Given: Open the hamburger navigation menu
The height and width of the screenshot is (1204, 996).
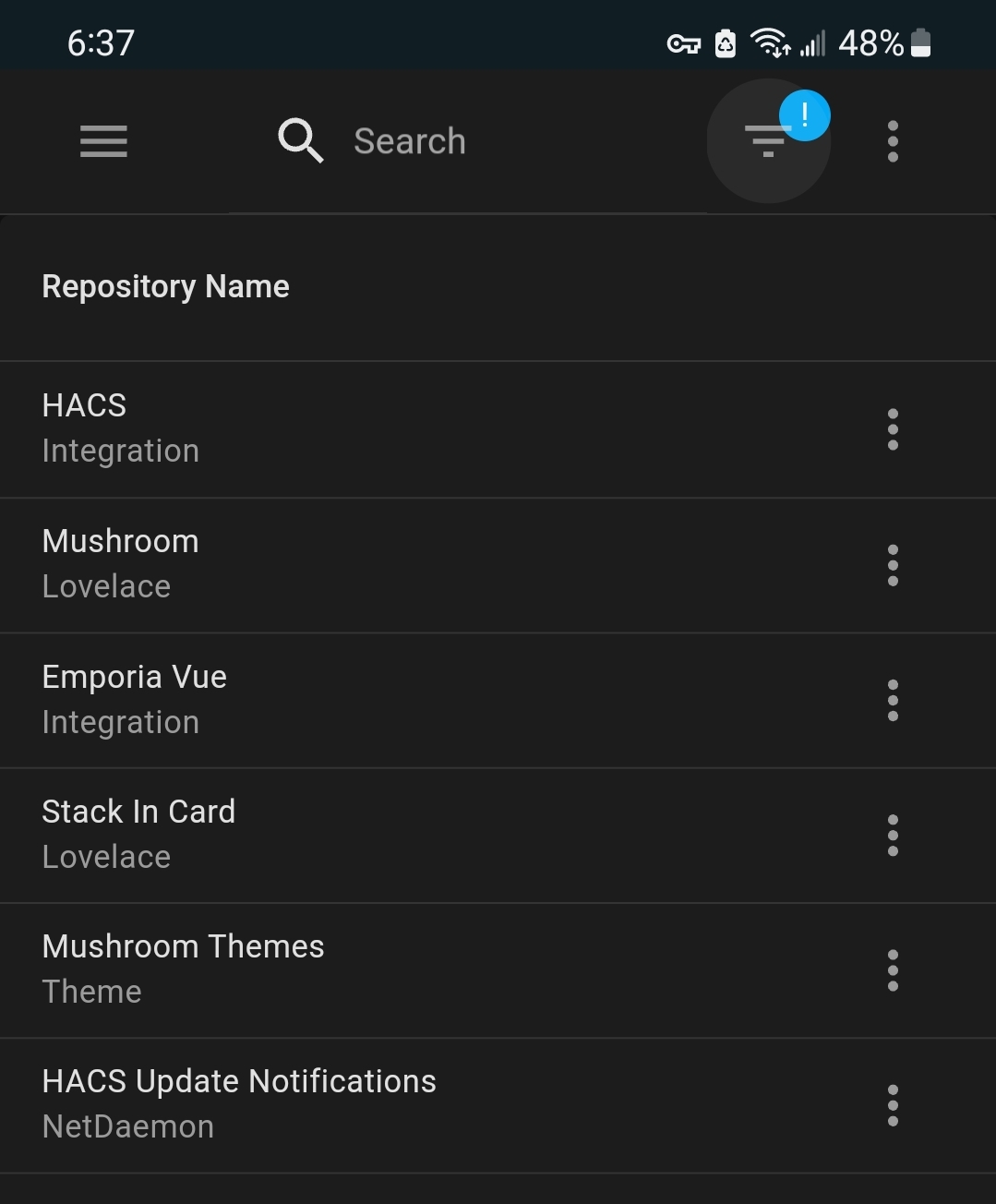Looking at the screenshot, I should tap(103, 140).
